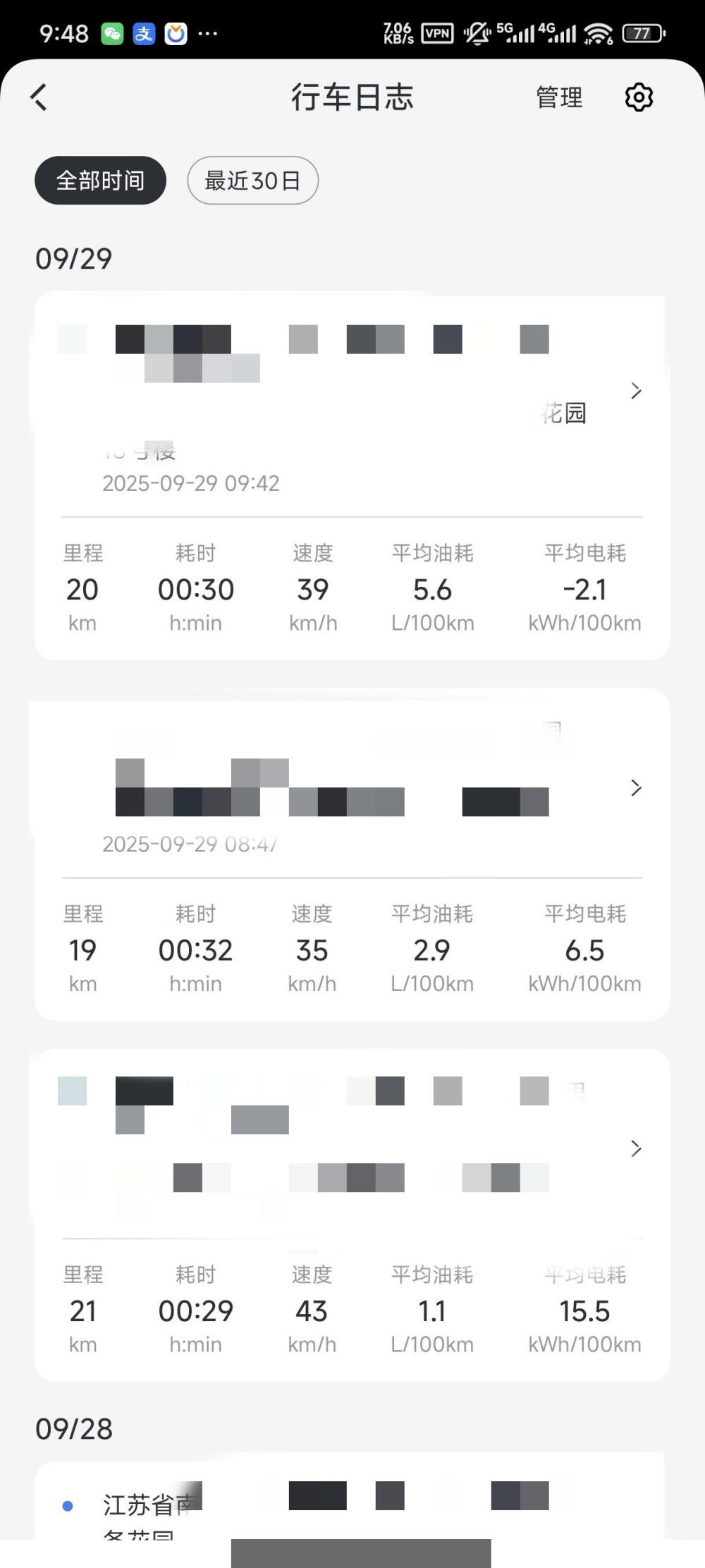705x1568 pixels.
Task: Tap 管理 to manage trip logs
Action: click(559, 97)
